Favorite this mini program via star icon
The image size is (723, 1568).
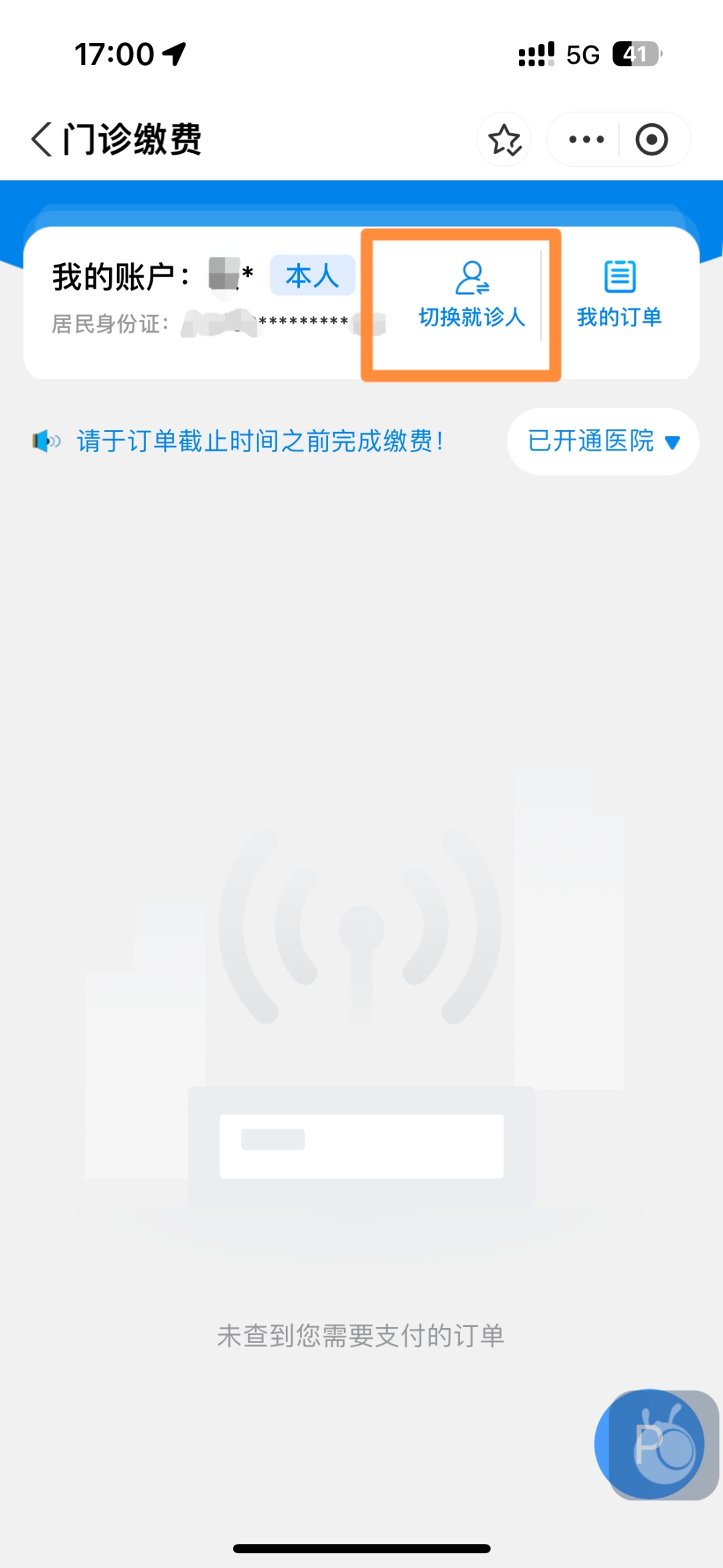504,139
